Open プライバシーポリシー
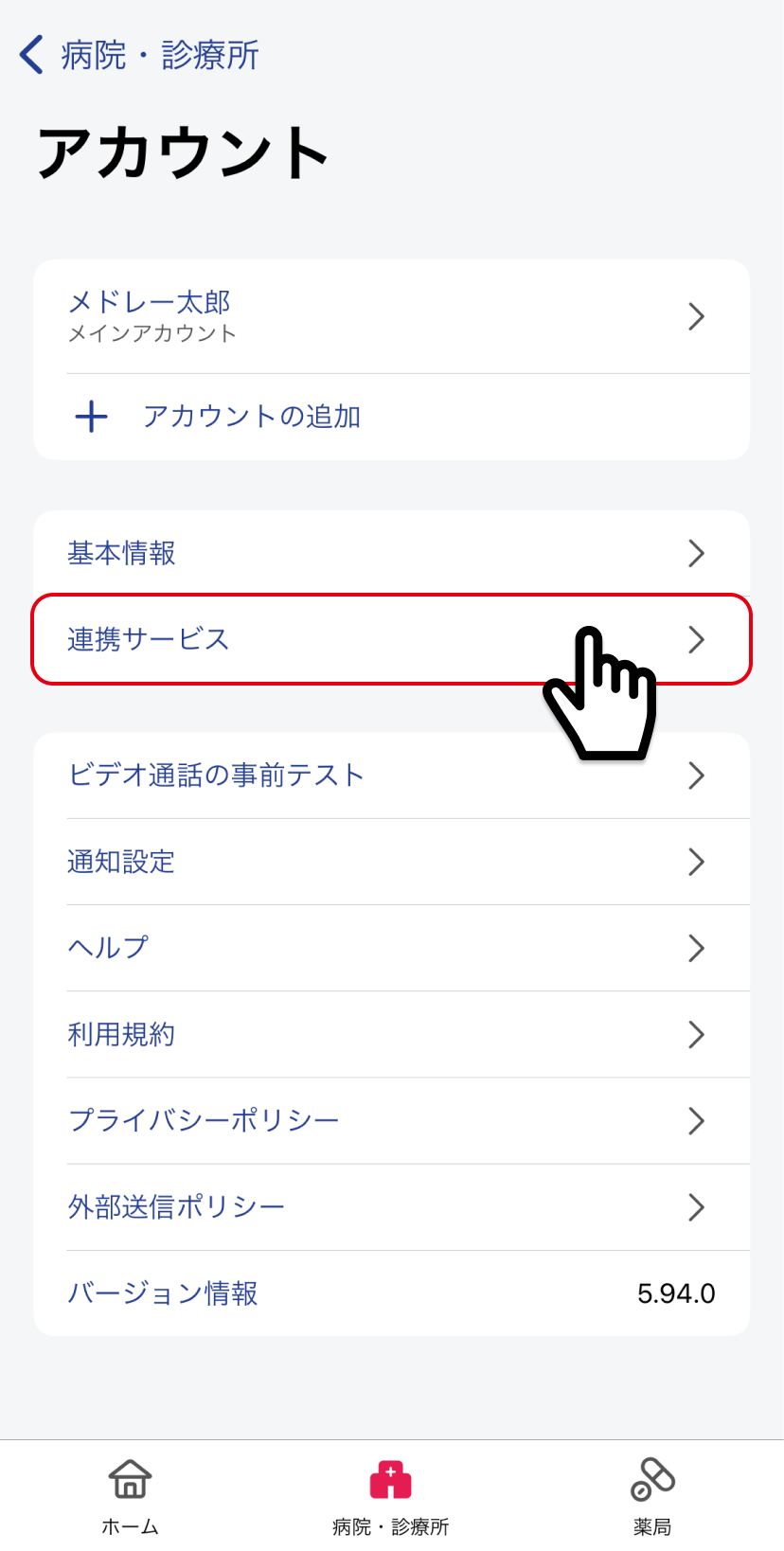 pyautogui.click(x=392, y=1120)
